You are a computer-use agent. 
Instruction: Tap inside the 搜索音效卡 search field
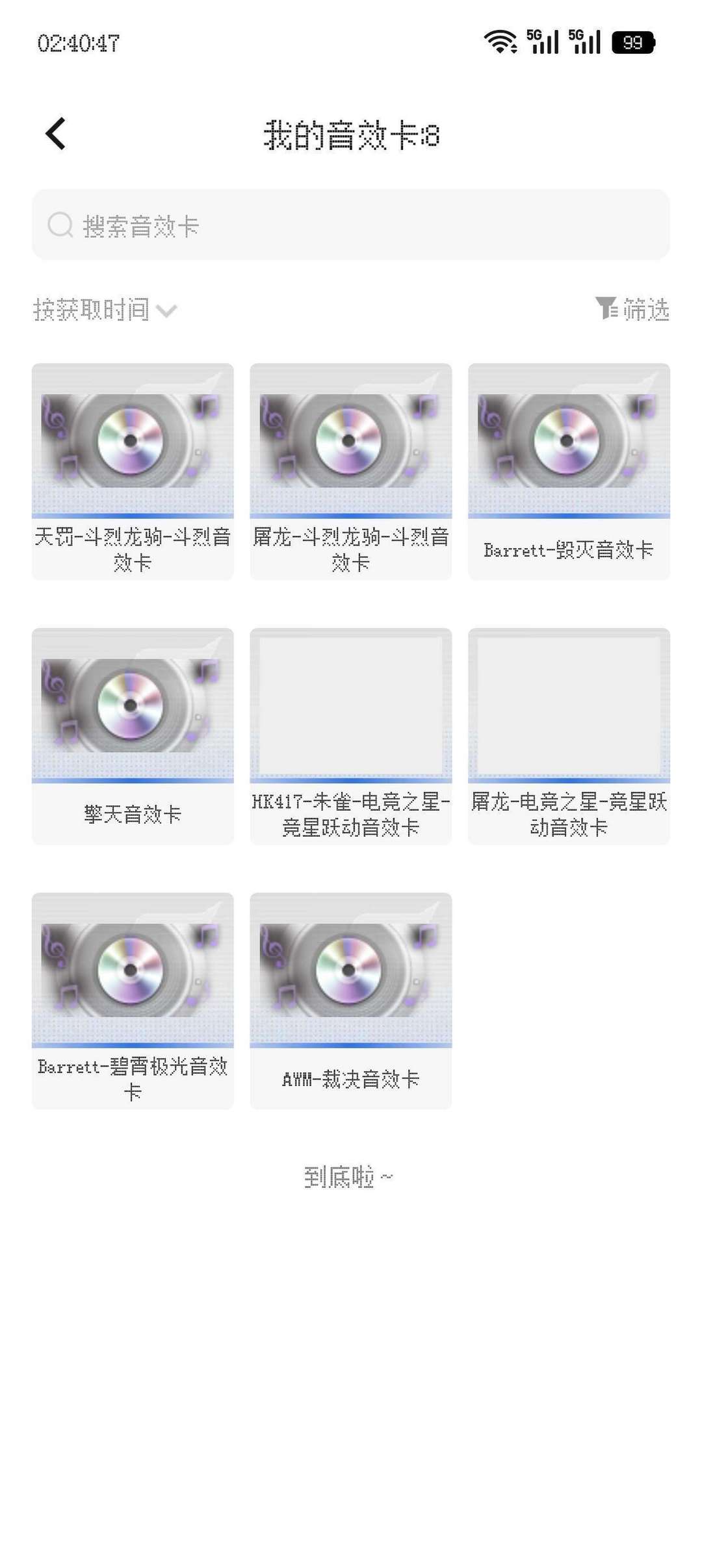[260, 226]
